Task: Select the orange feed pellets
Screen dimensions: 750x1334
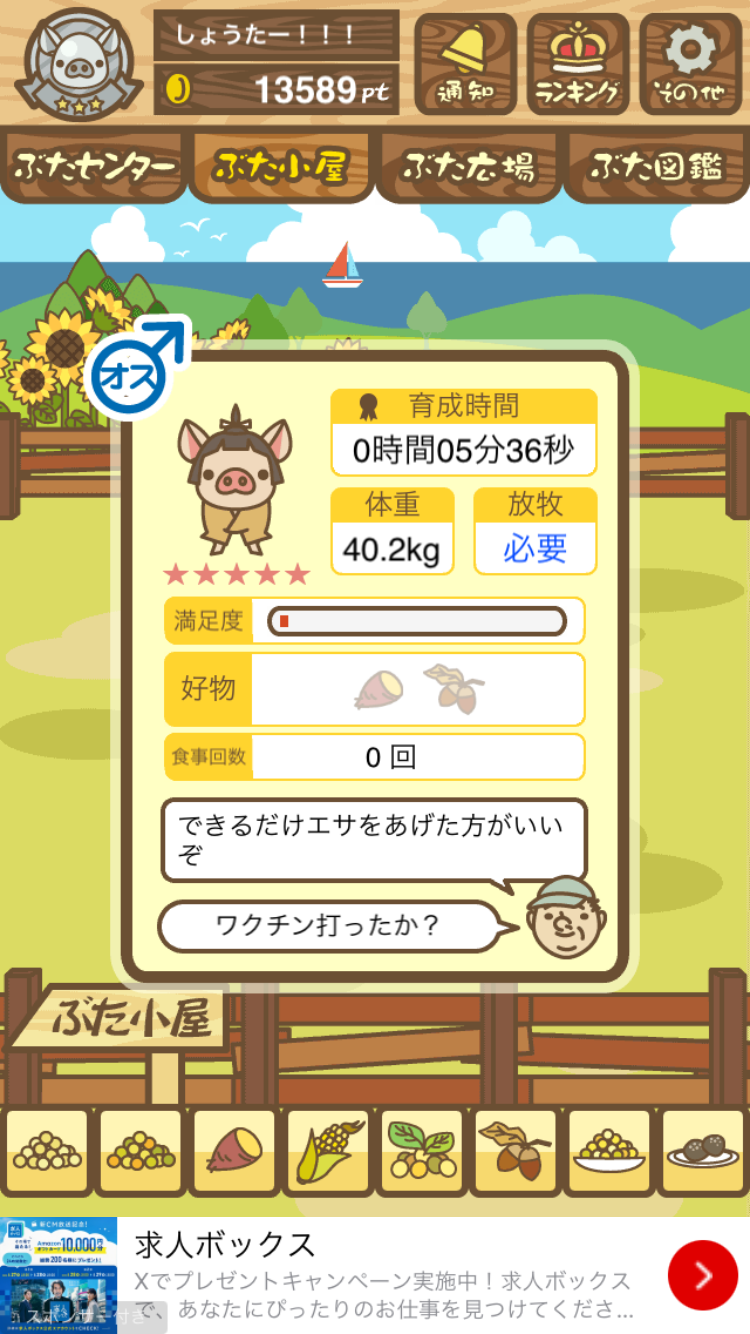Action: click(x=140, y=1151)
